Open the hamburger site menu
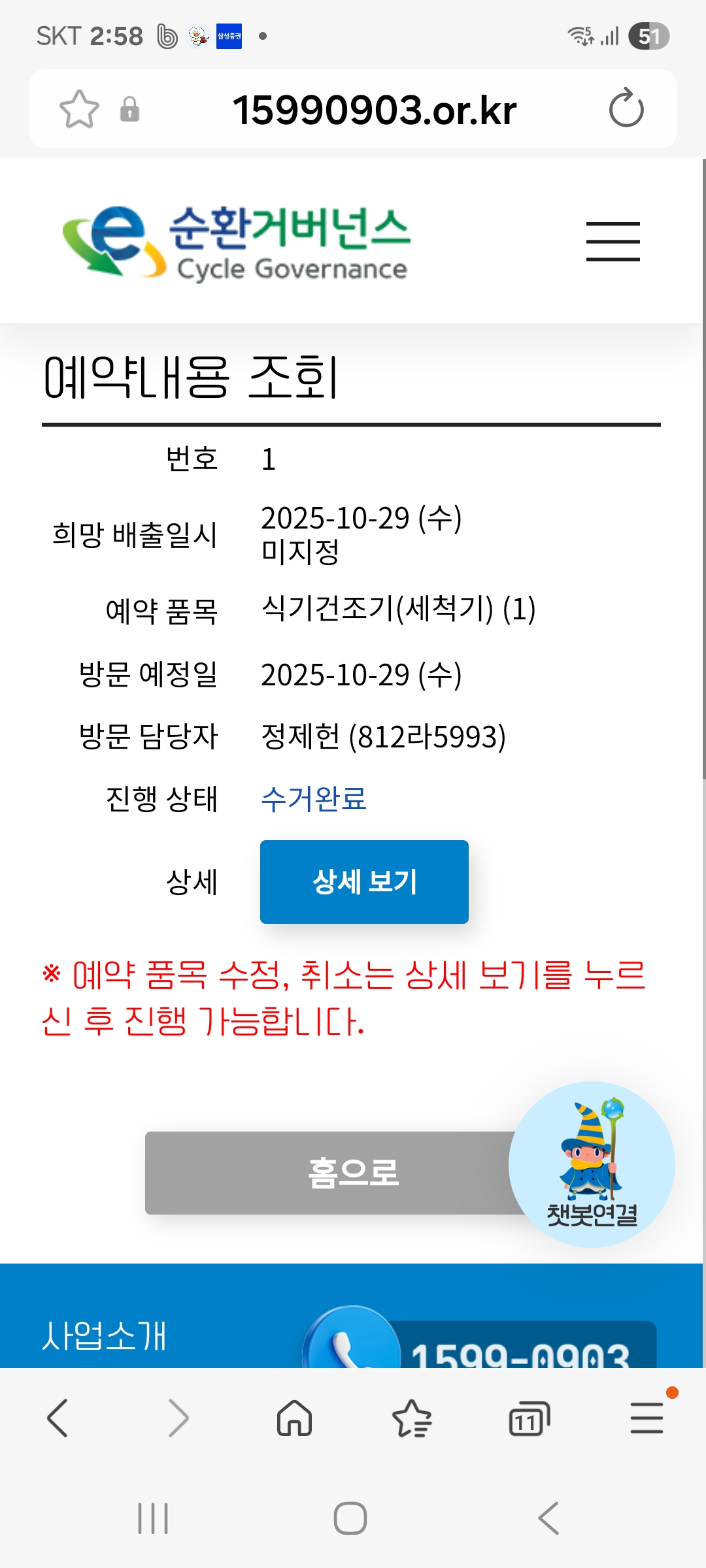 tap(613, 241)
